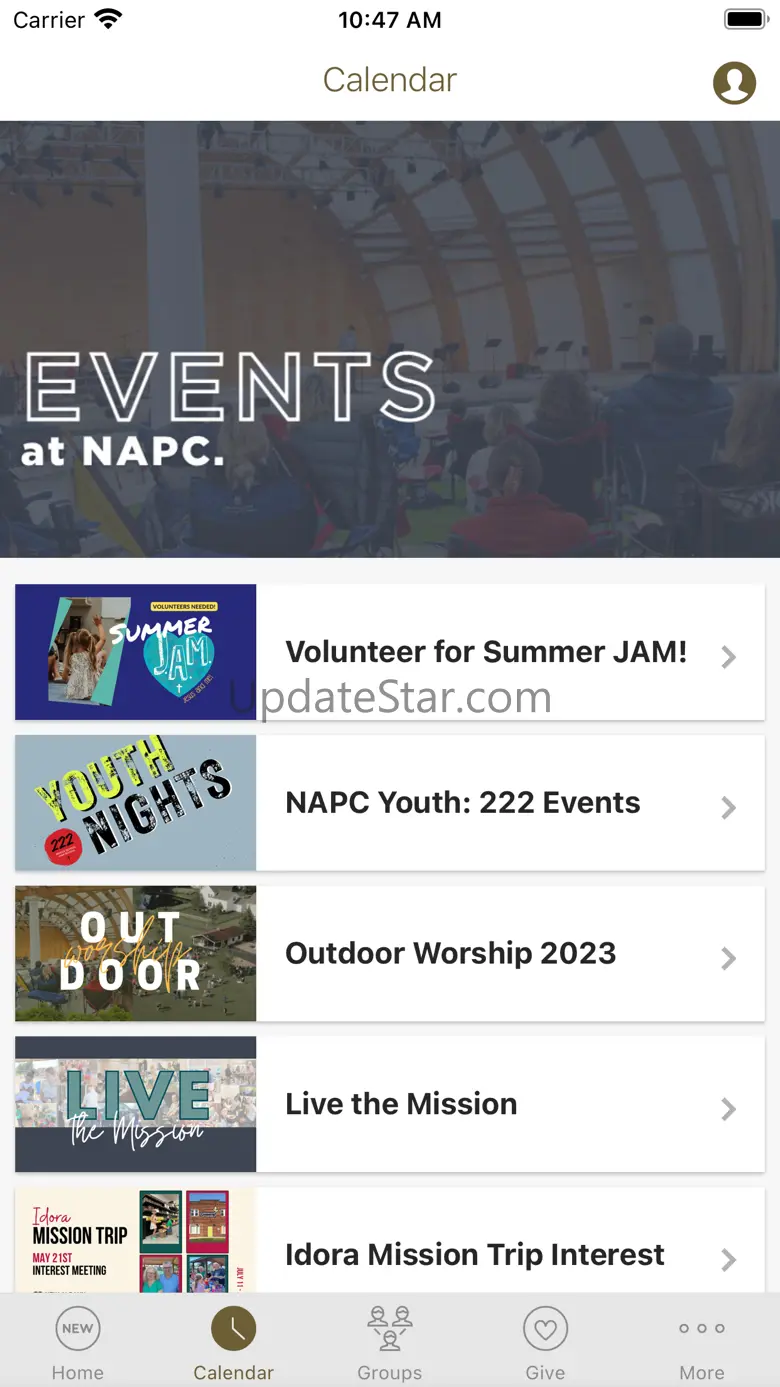Tap the Calendar tab
Screen dimensions: 780x1387
coord(234,1342)
